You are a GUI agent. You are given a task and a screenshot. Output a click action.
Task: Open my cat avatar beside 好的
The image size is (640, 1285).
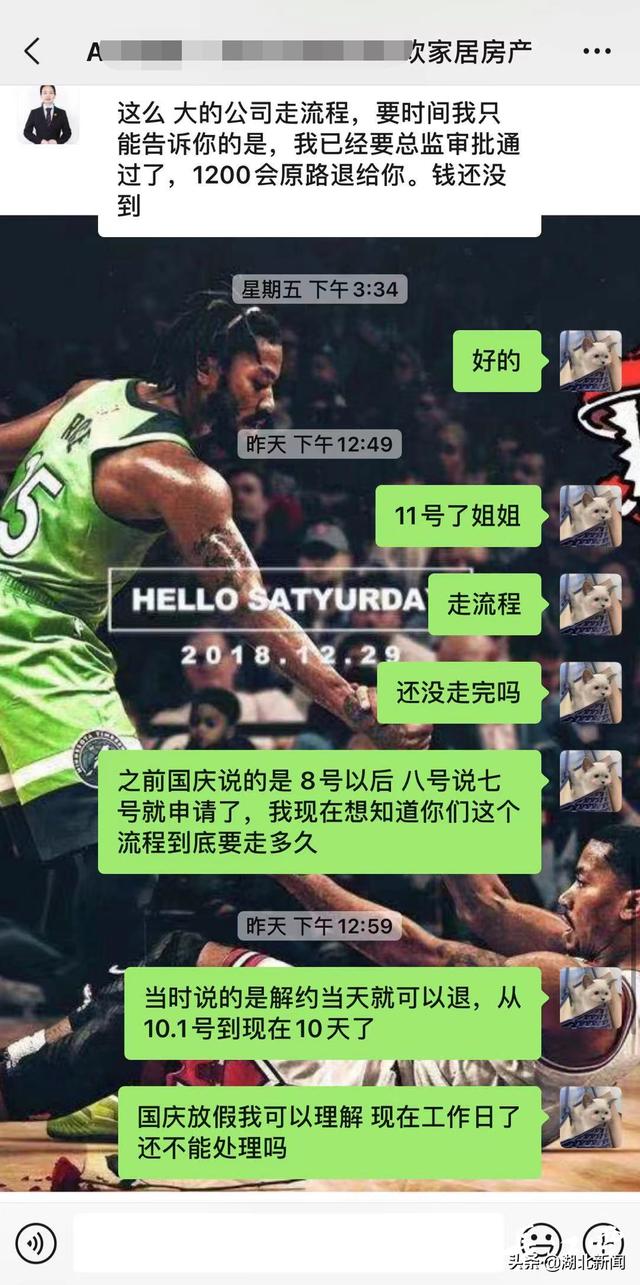[x=590, y=361]
